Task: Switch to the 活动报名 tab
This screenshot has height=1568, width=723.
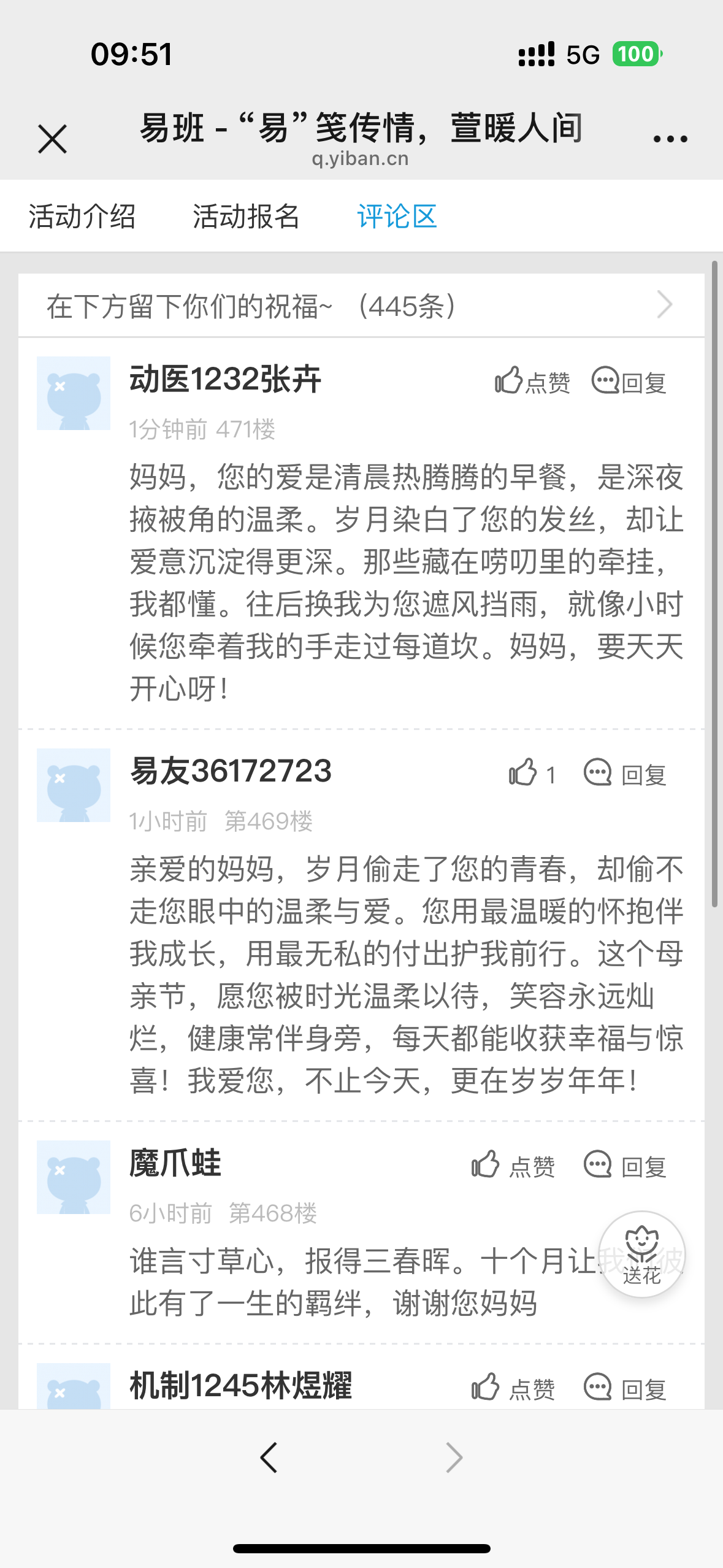Action: [x=246, y=217]
